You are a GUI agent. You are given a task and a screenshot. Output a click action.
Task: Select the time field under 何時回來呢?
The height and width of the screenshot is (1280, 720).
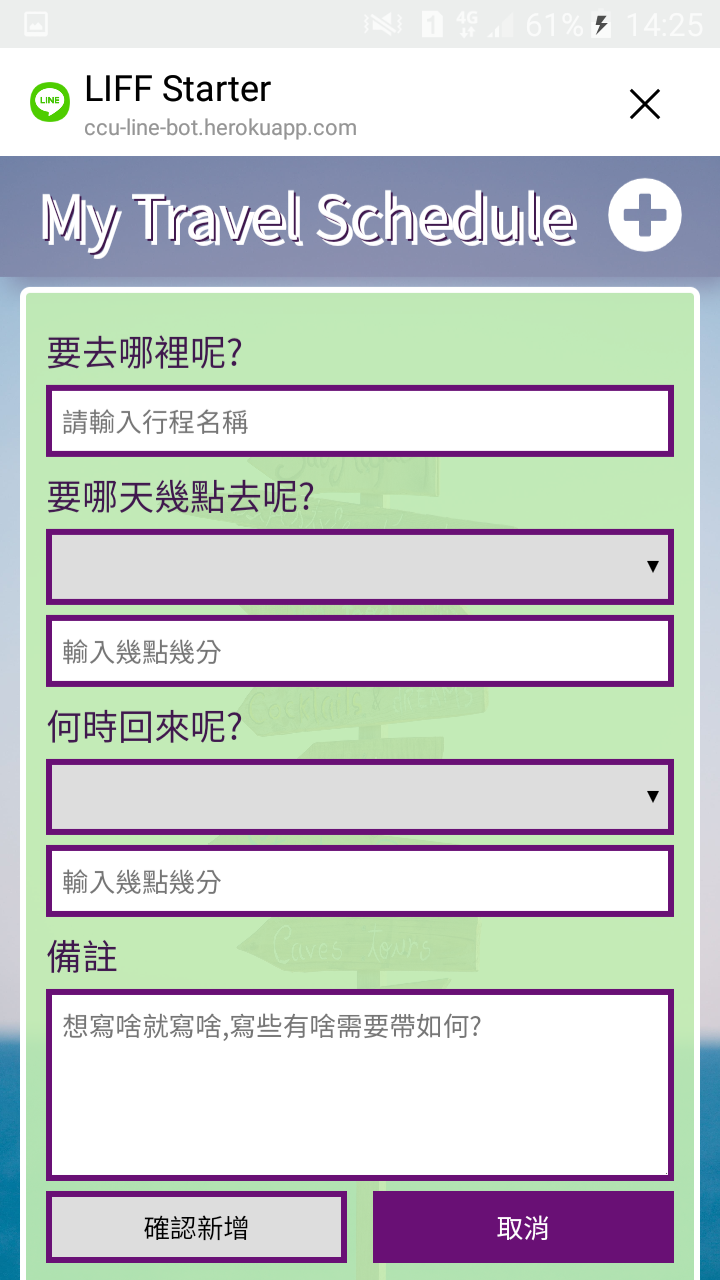360,881
